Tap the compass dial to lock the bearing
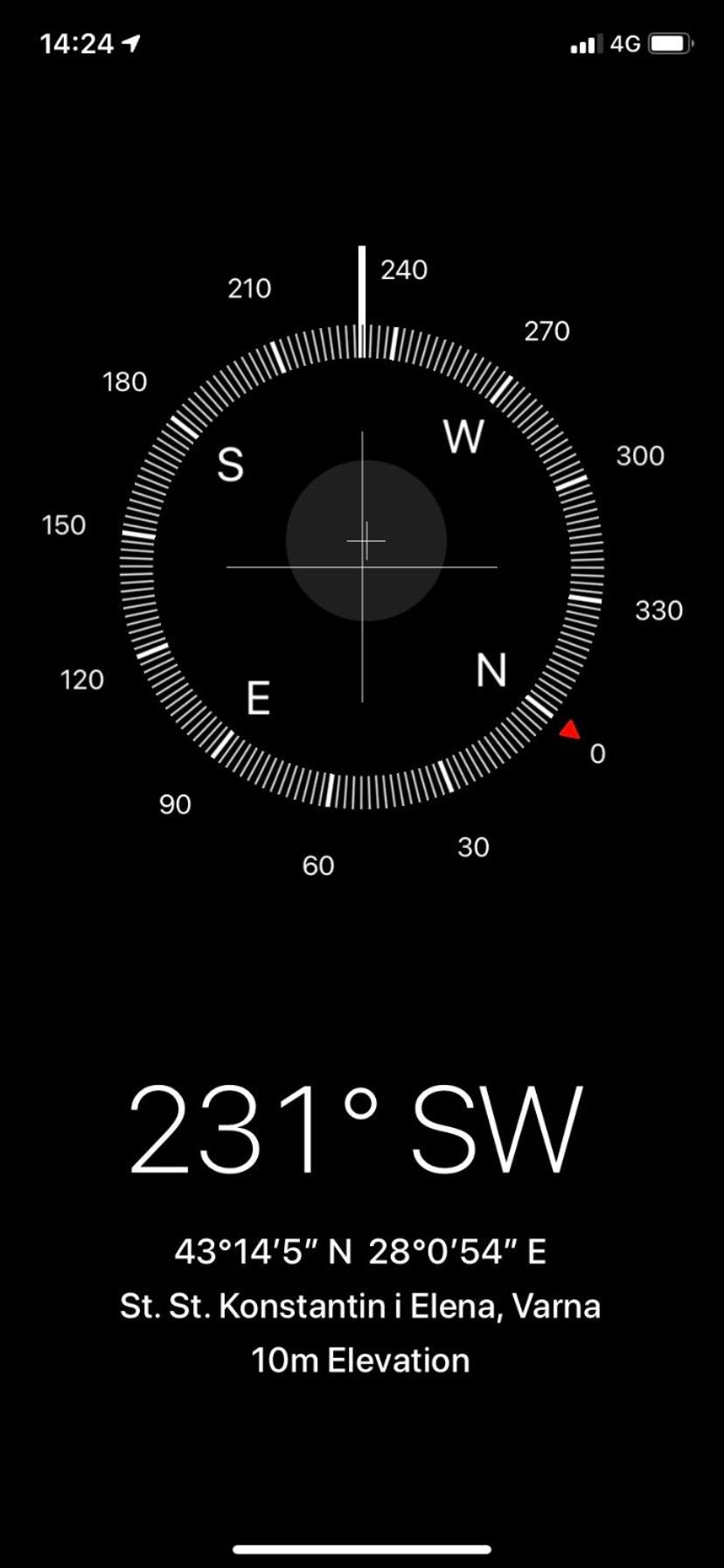 362,566
